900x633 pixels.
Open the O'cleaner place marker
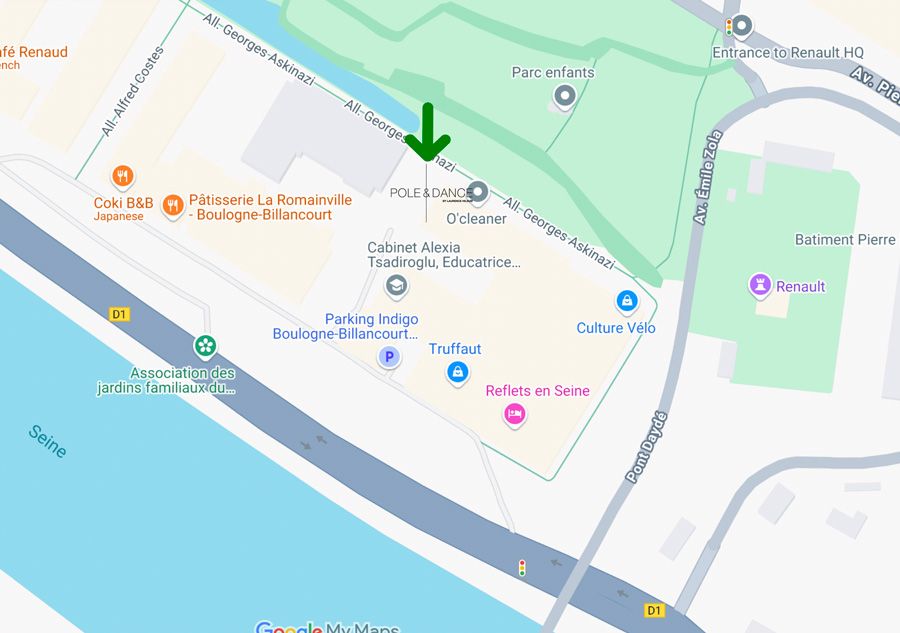[x=479, y=192]
